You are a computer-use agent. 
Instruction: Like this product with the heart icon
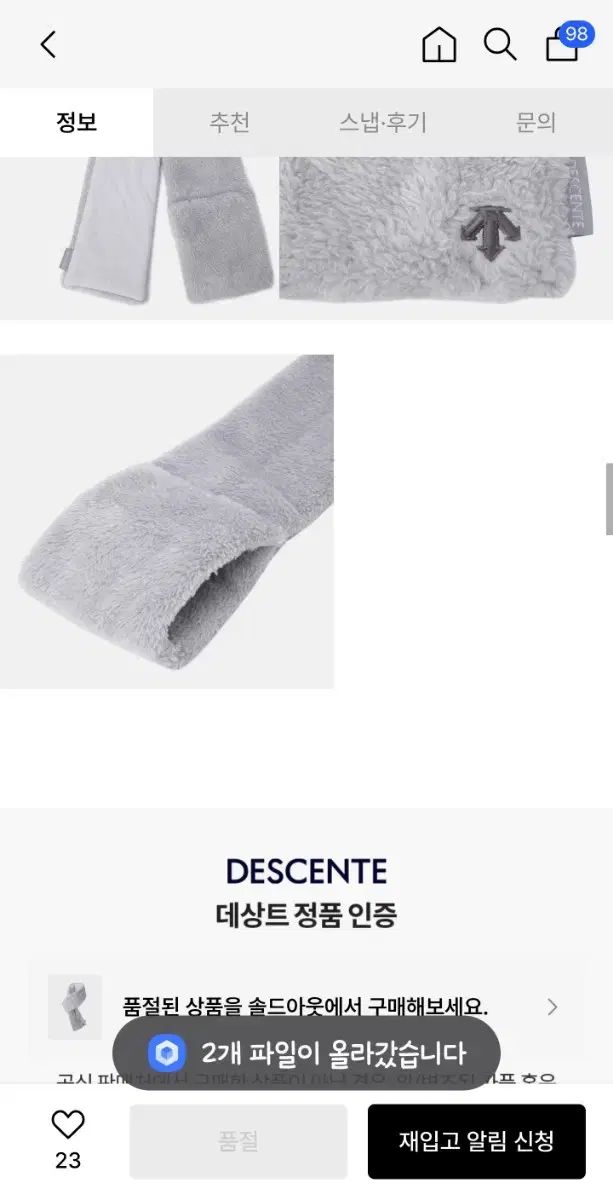pyautogui.click(x=68, y=1126)
